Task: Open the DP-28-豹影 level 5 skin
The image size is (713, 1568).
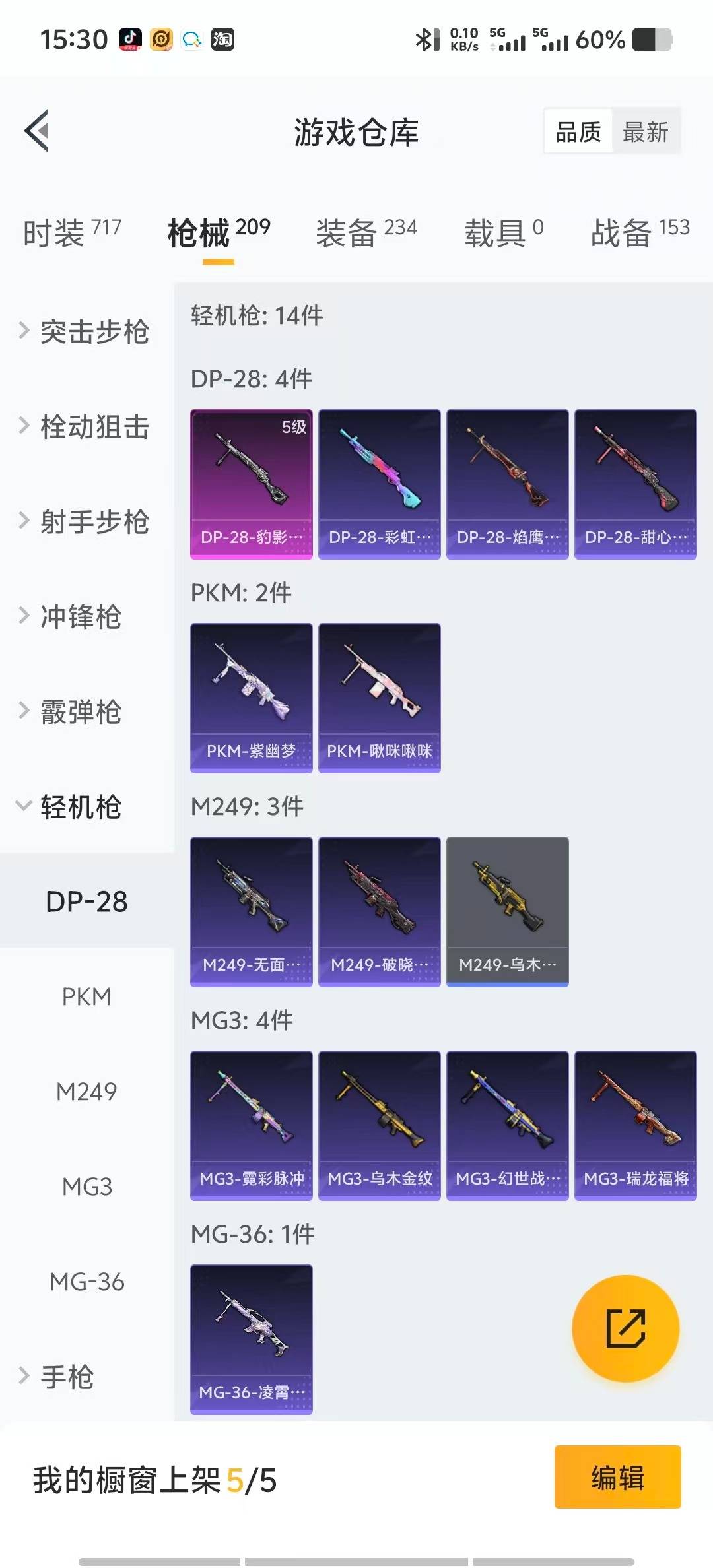Action: click(252, 484)
